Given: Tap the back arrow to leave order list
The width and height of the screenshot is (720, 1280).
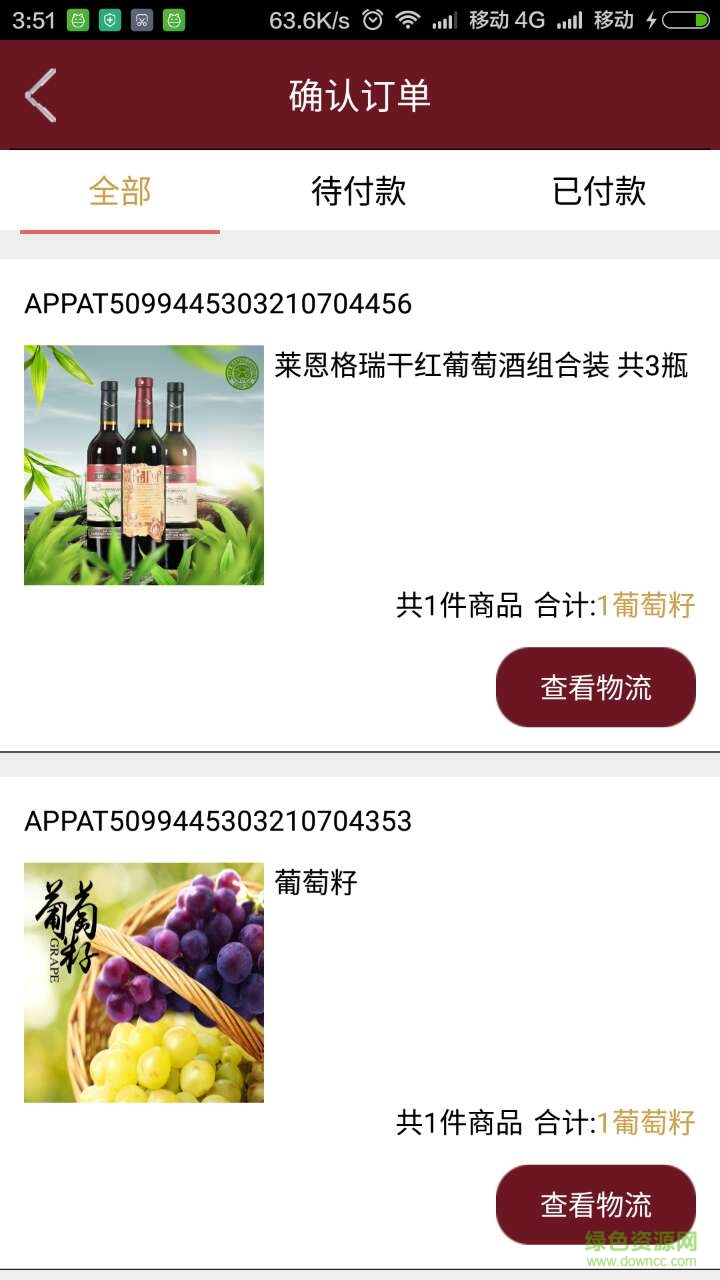Looking at the screenshot, I should coord(42,95).
